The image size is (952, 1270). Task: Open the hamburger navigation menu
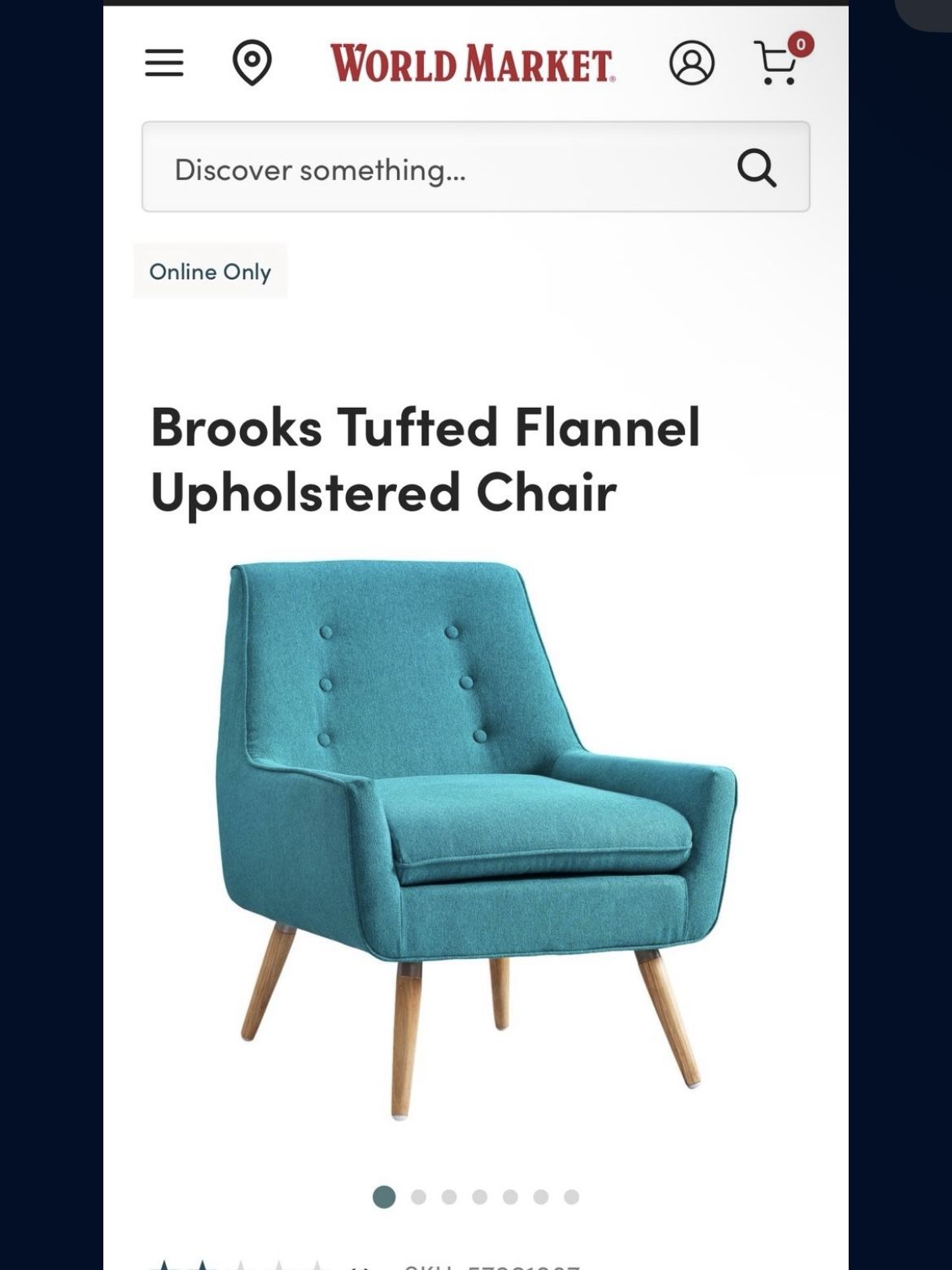pos(165,63)
